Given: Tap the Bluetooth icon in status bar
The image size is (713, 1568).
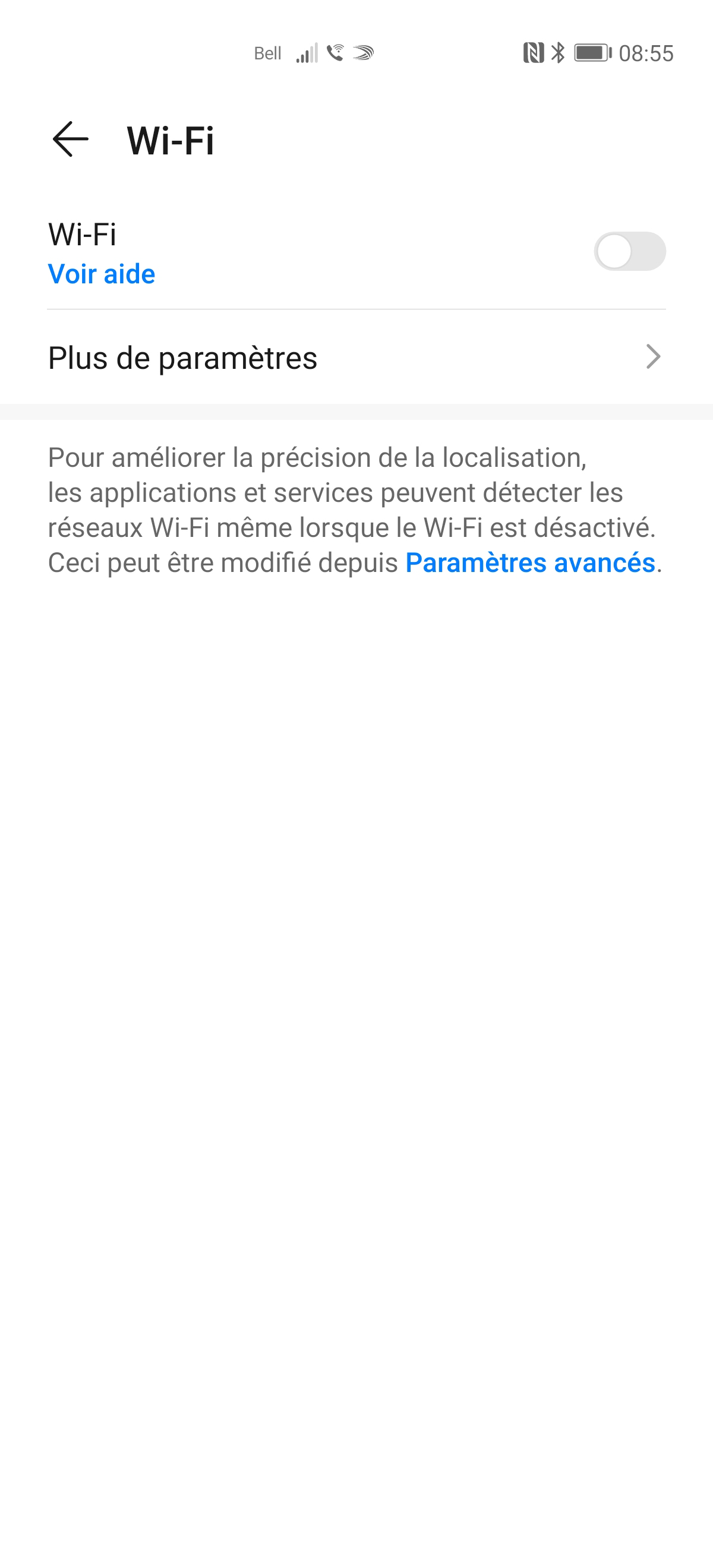Looking at the screenshot, I should point(558,53).
